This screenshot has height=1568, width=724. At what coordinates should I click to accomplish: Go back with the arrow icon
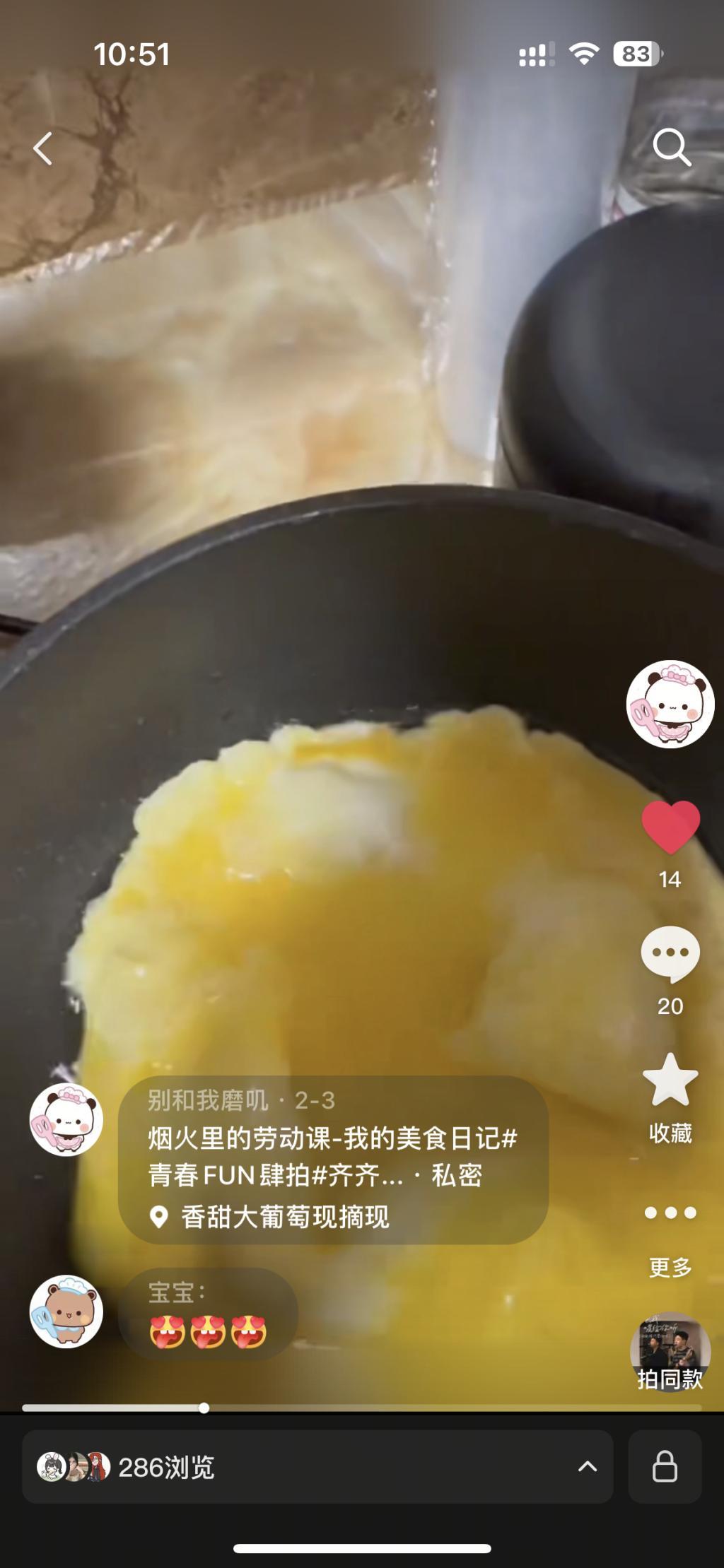tap(43, 148)
